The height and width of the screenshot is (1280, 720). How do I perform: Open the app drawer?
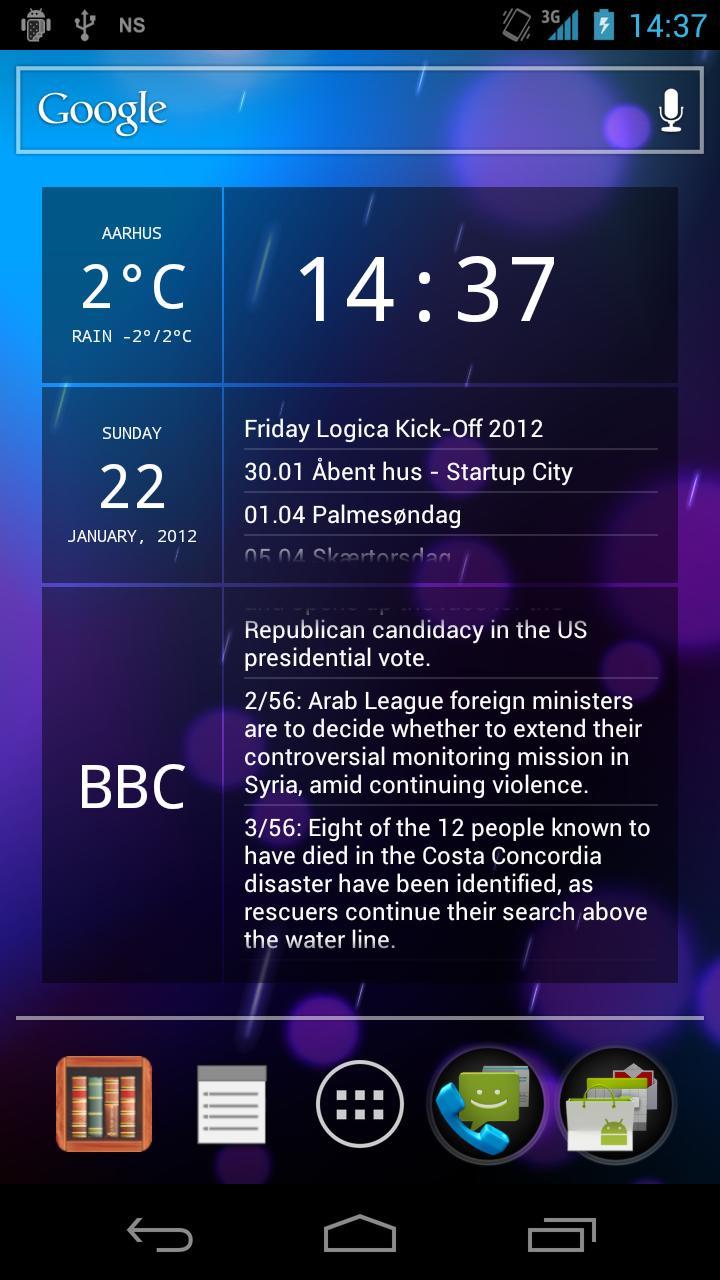[x=360, y=1104]
